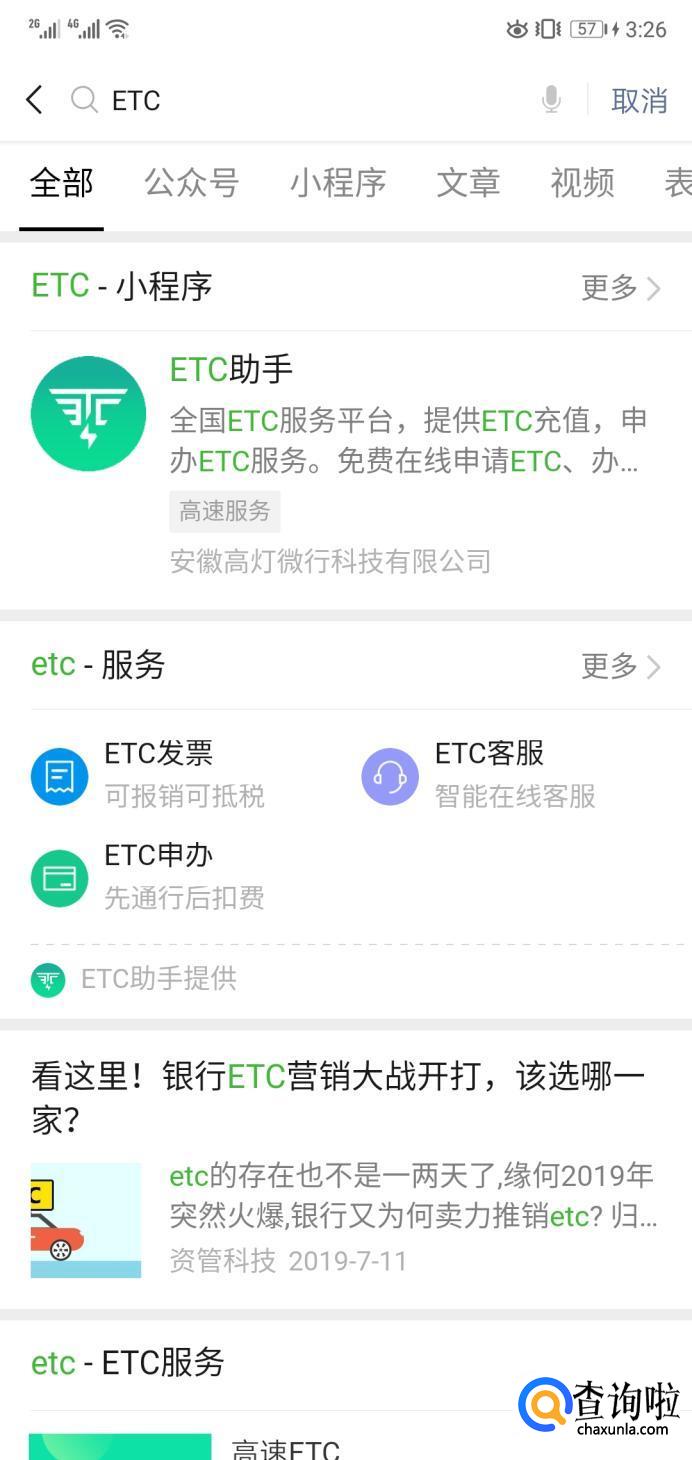Switch to the 公众号 tab

[191, 183]
